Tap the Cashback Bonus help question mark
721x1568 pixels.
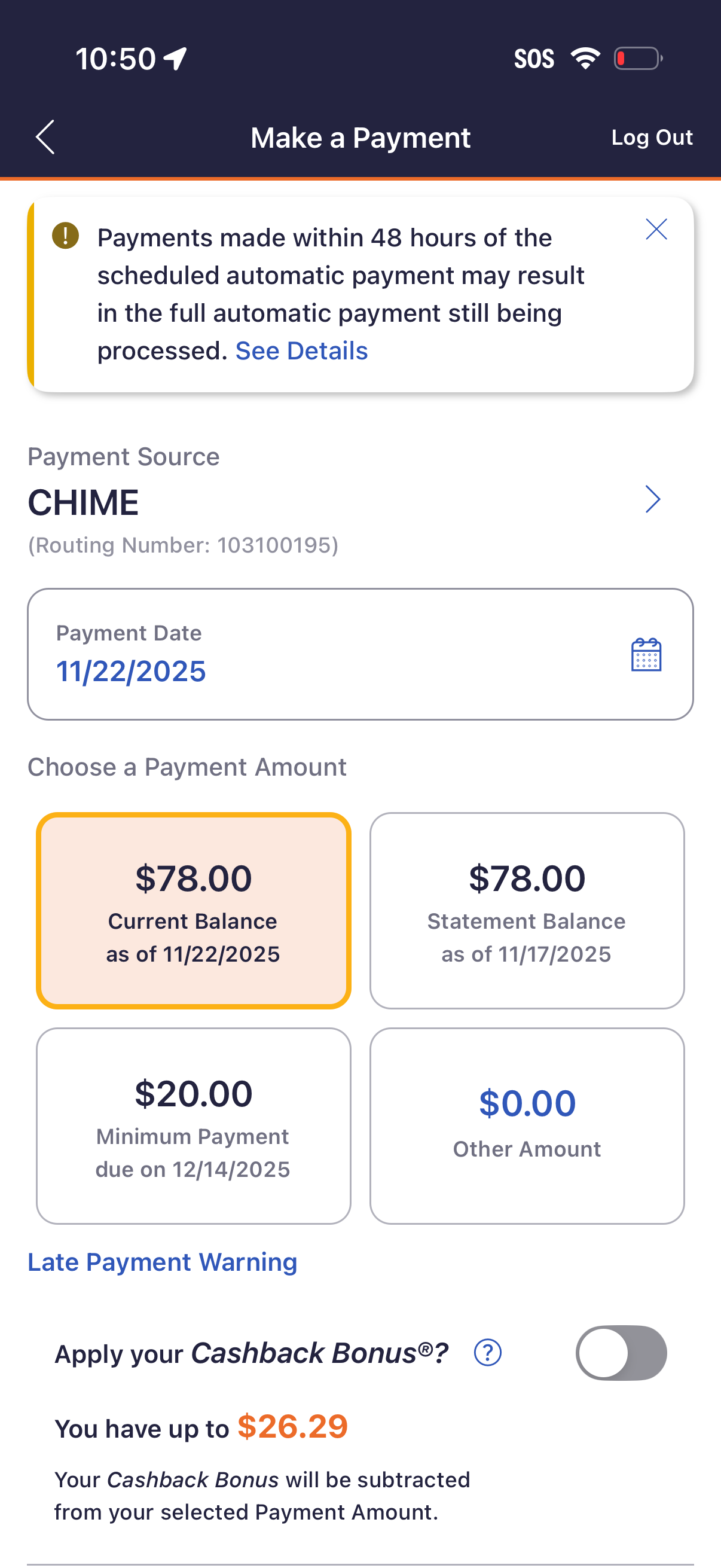(x=486, y=1353)
